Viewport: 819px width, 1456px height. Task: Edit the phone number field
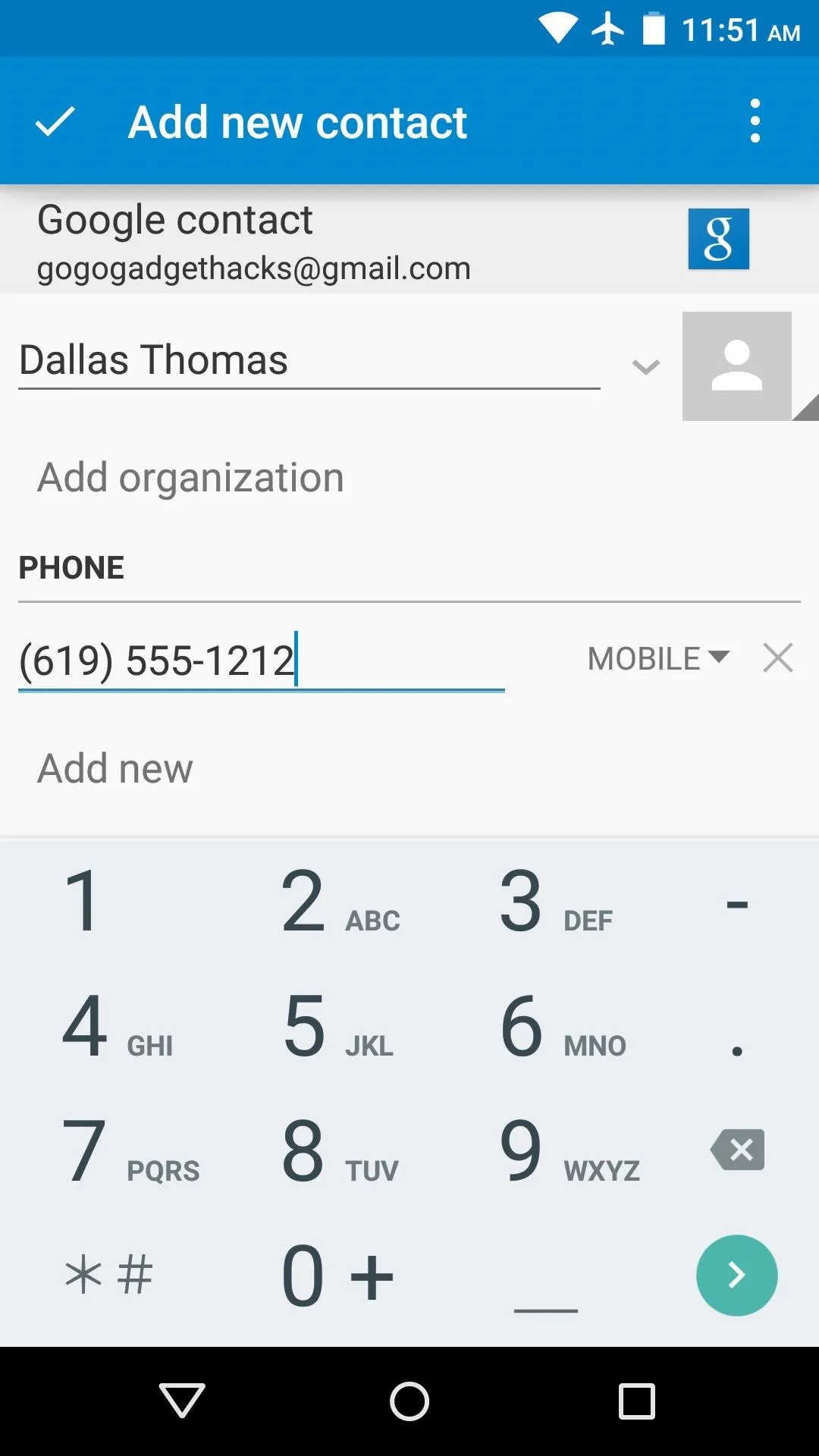click(261, 660)
